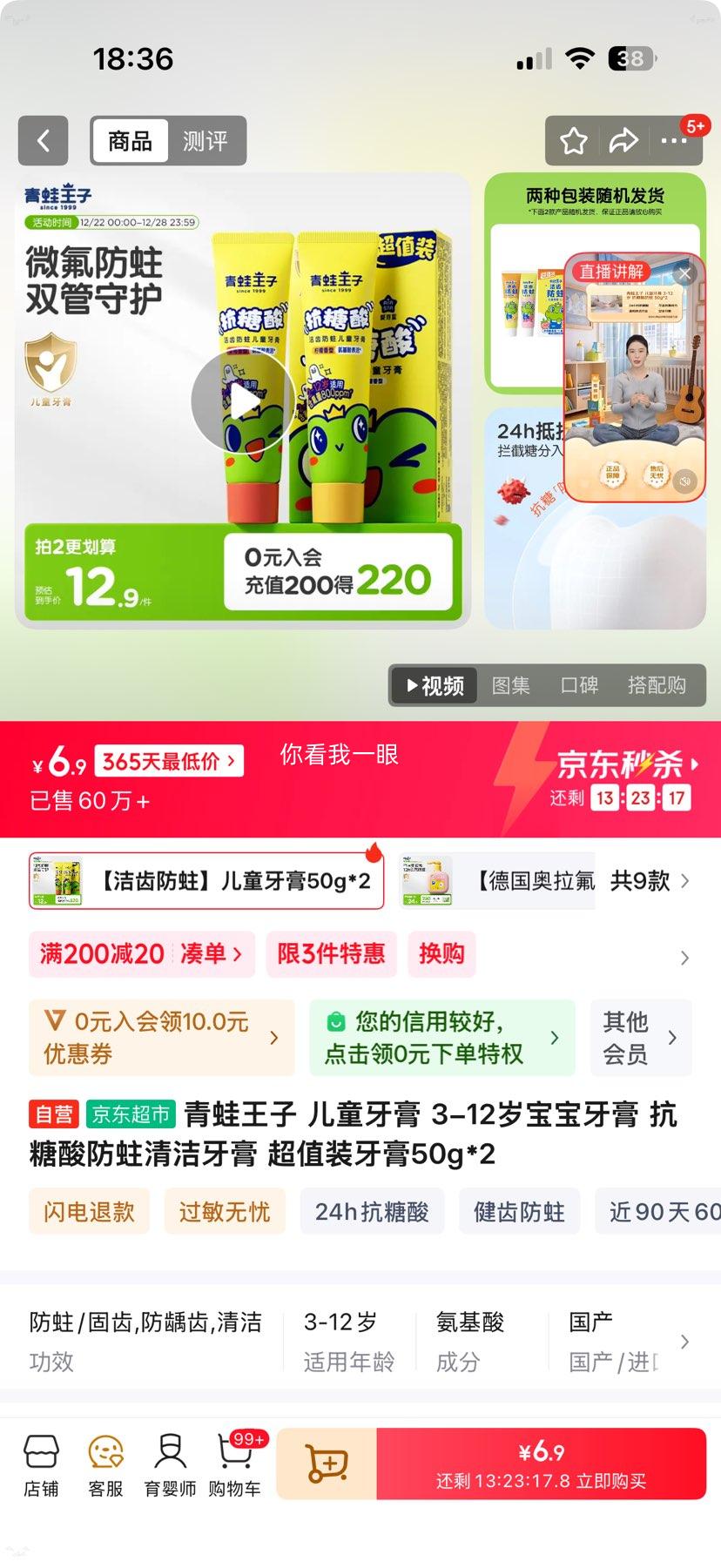Switch to the 测评 reviews tab
The image size is (721, 1568).
(x=206, y=140)
